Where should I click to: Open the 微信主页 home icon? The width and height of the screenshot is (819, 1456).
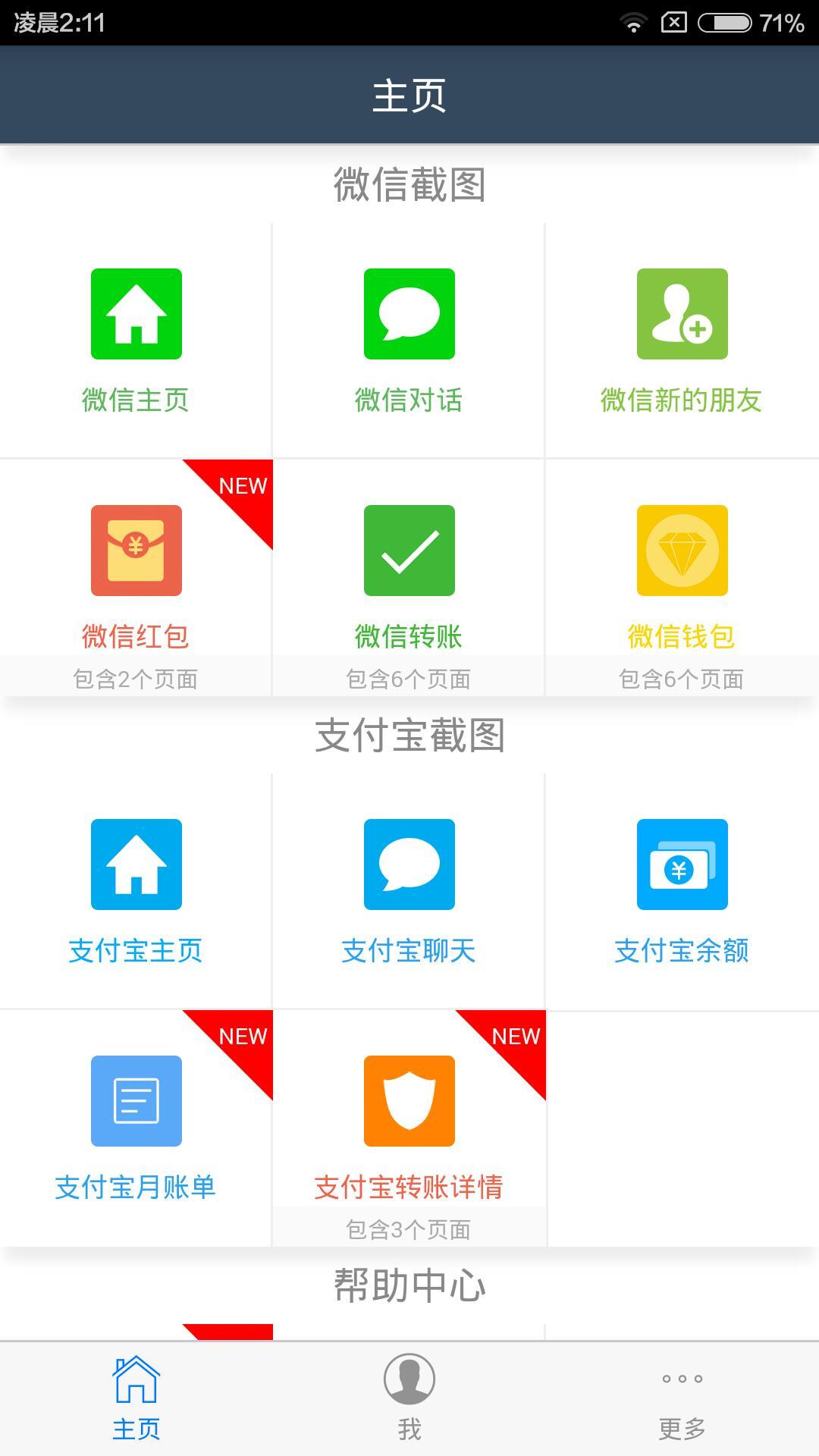click(136, 315)
